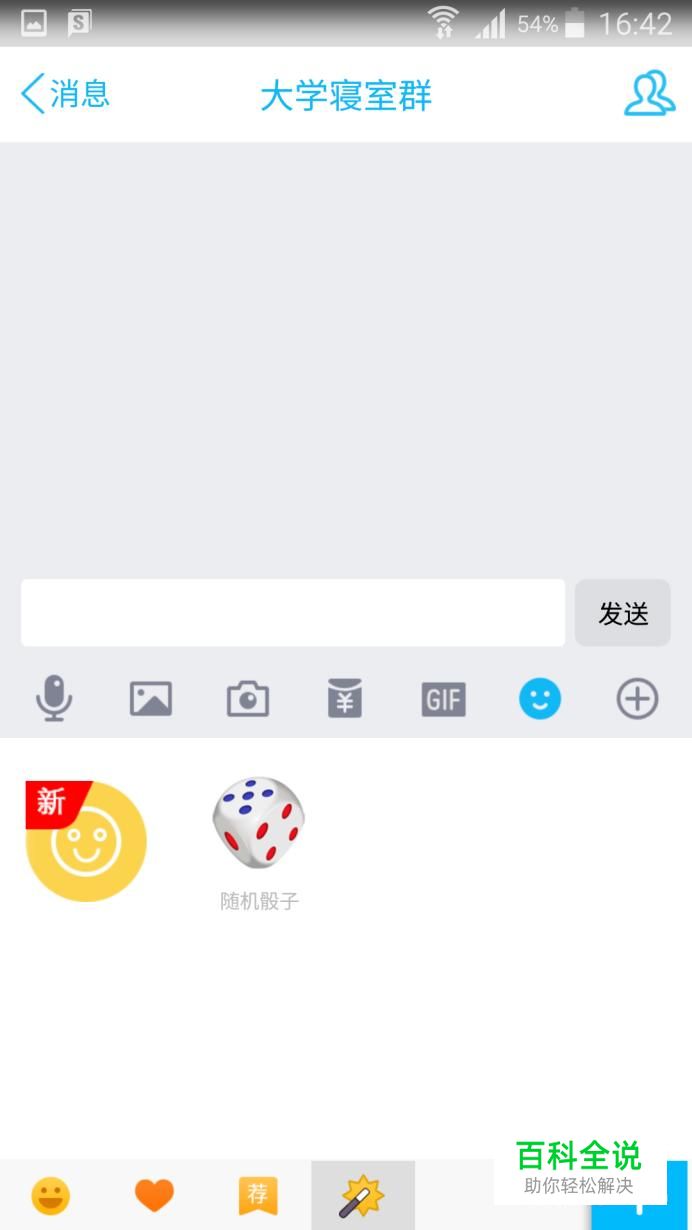Viewport: 692px width, 1230px height.
Task: Close the emoji panel via smiley icon
Action: point(540,699)
